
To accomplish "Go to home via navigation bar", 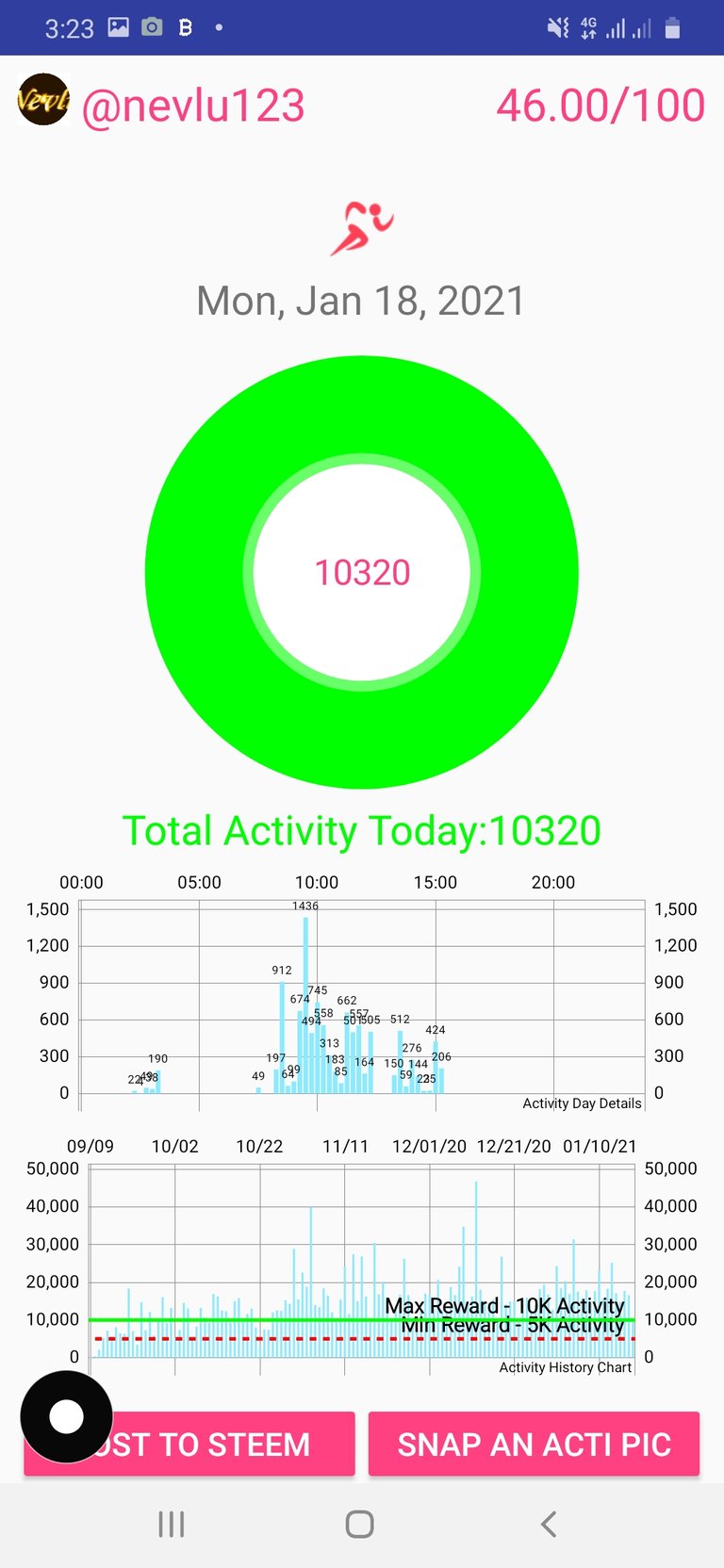I will pyautogui.click(x=360, y=1524).
